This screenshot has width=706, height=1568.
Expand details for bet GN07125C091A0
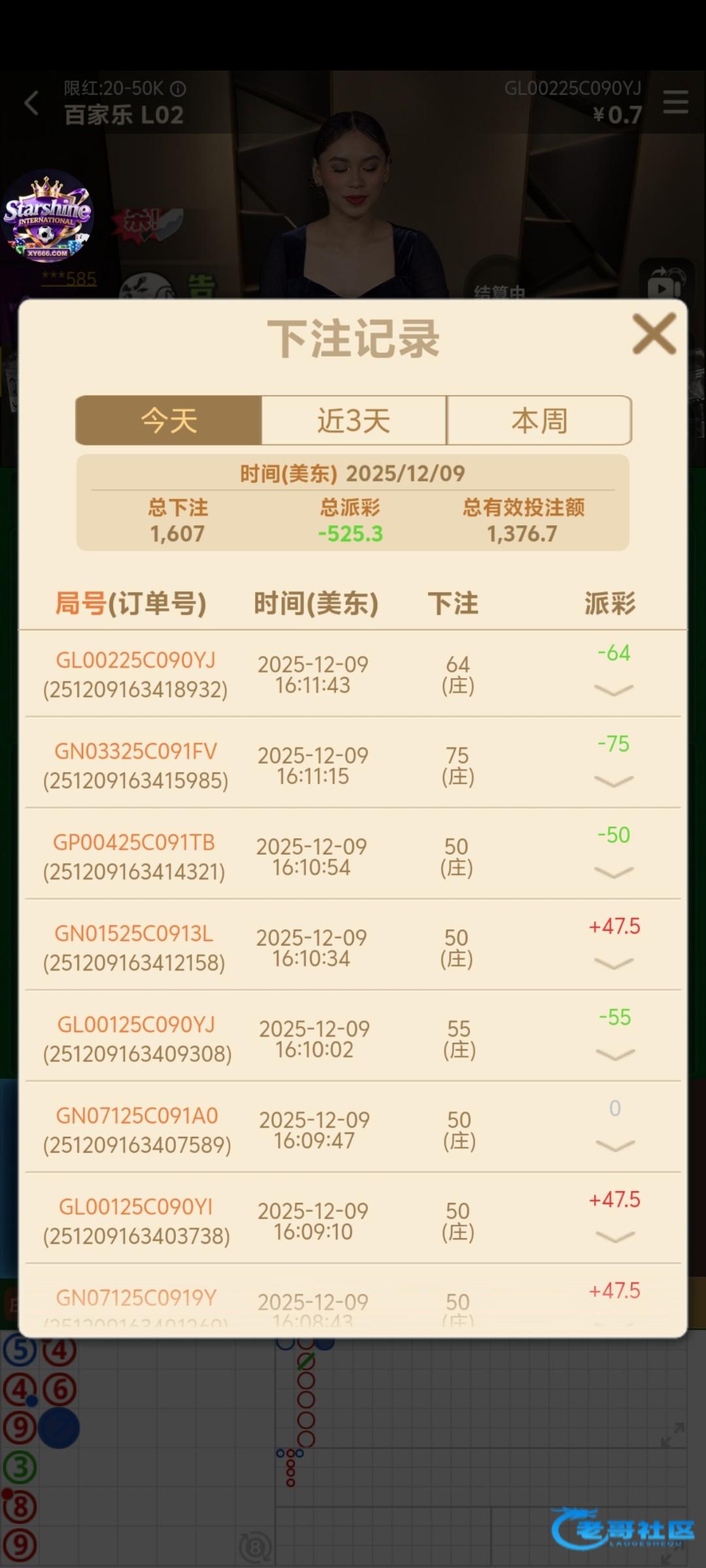[x=615, y=1145]
